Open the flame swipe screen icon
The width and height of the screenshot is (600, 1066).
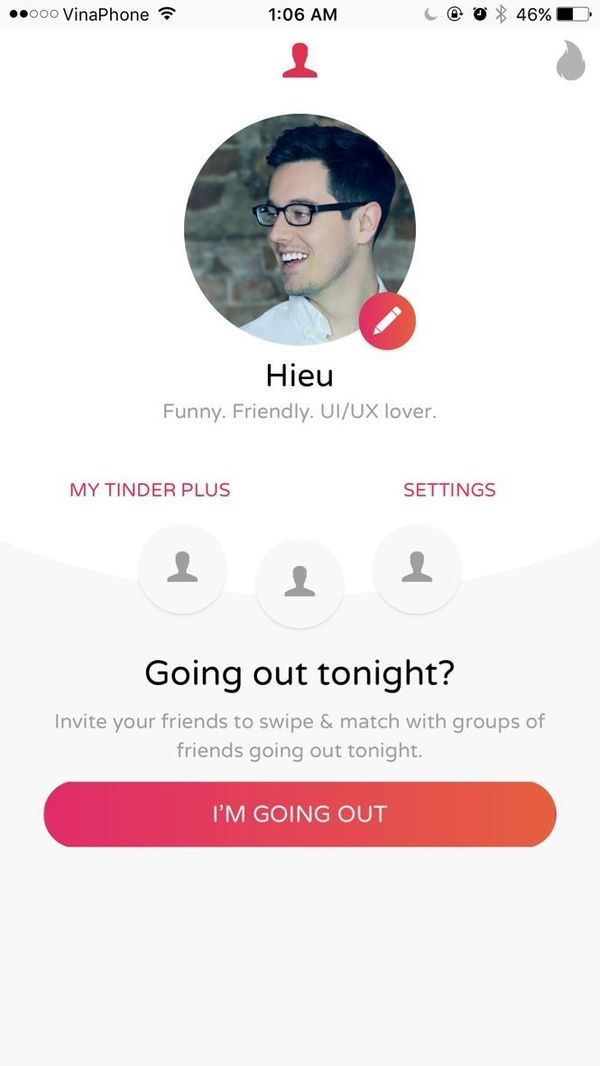(x=570, y=60)
